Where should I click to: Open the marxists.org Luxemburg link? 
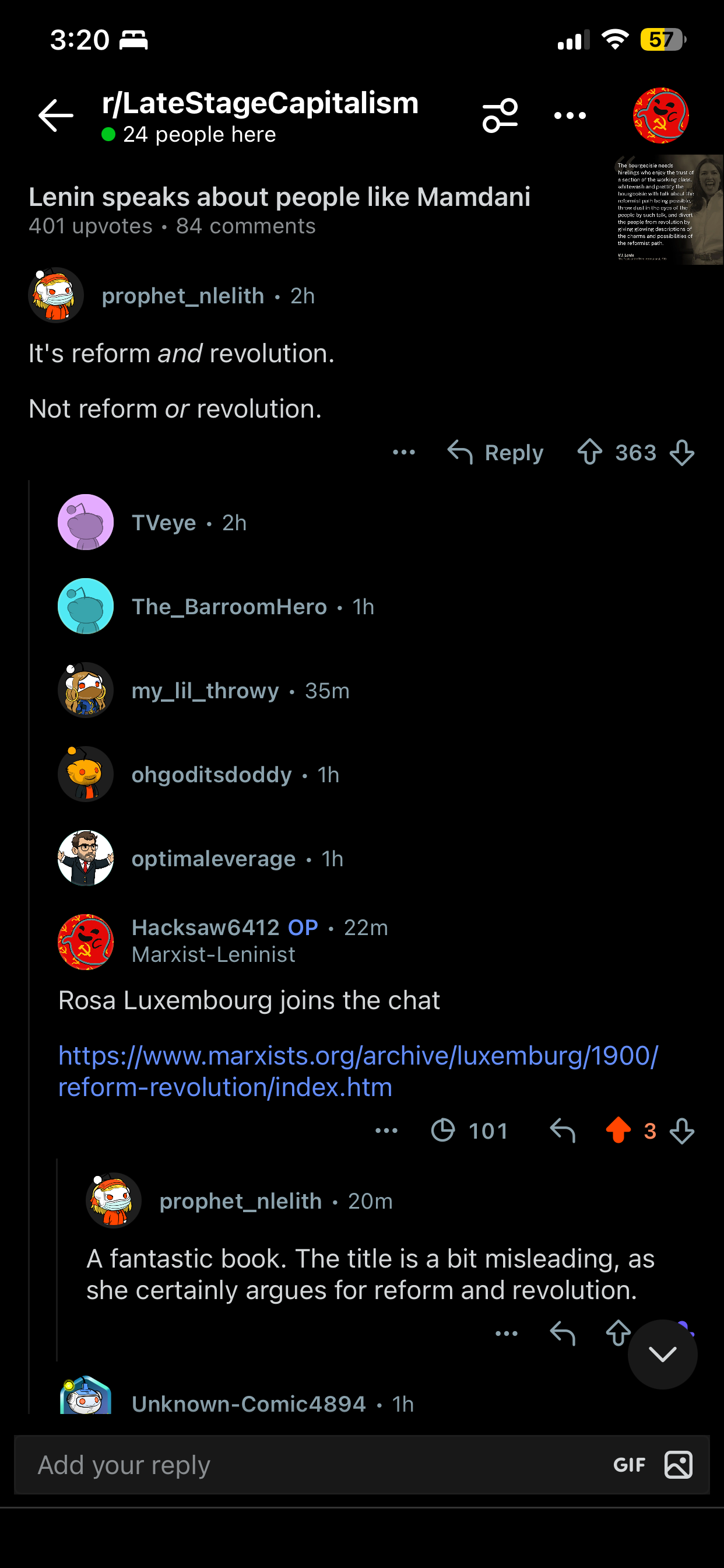coord(358,1072)
